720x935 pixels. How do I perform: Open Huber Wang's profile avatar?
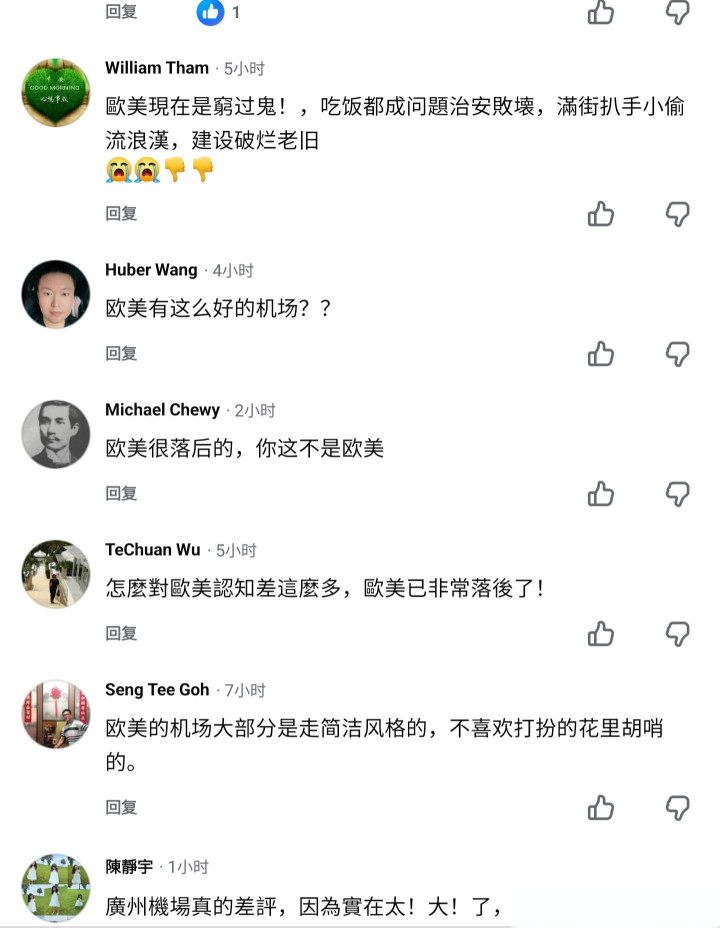tap(56, 294)
